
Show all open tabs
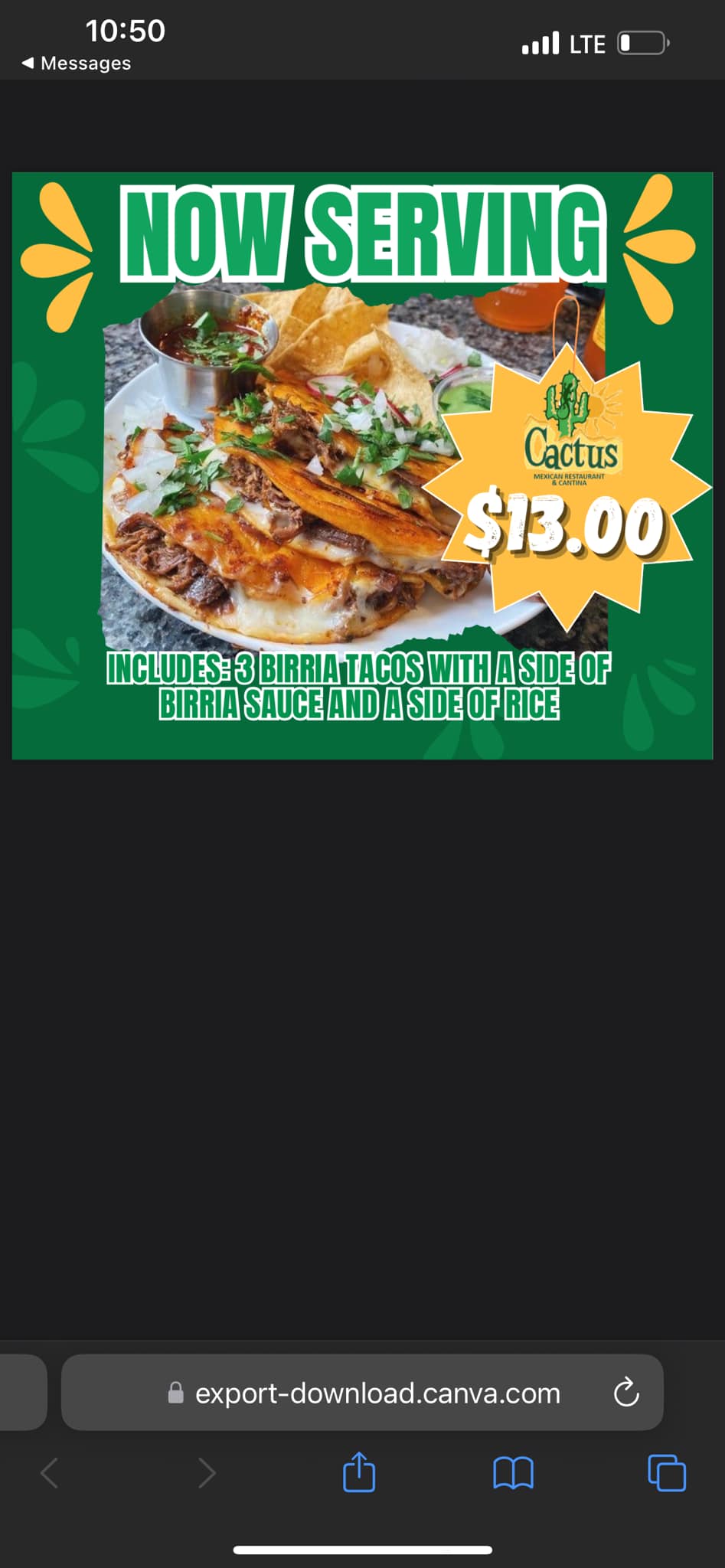tap(666, 1472)
